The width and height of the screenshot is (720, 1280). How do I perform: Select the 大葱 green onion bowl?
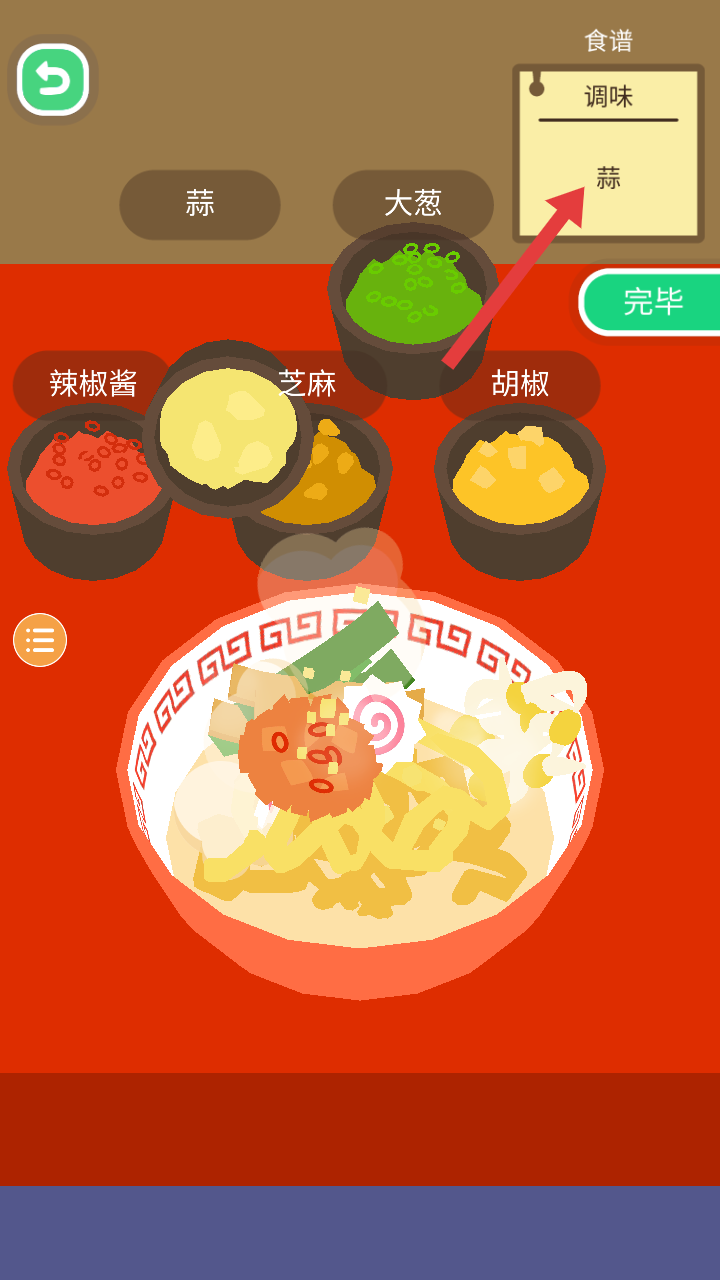[x=412, y=295]
